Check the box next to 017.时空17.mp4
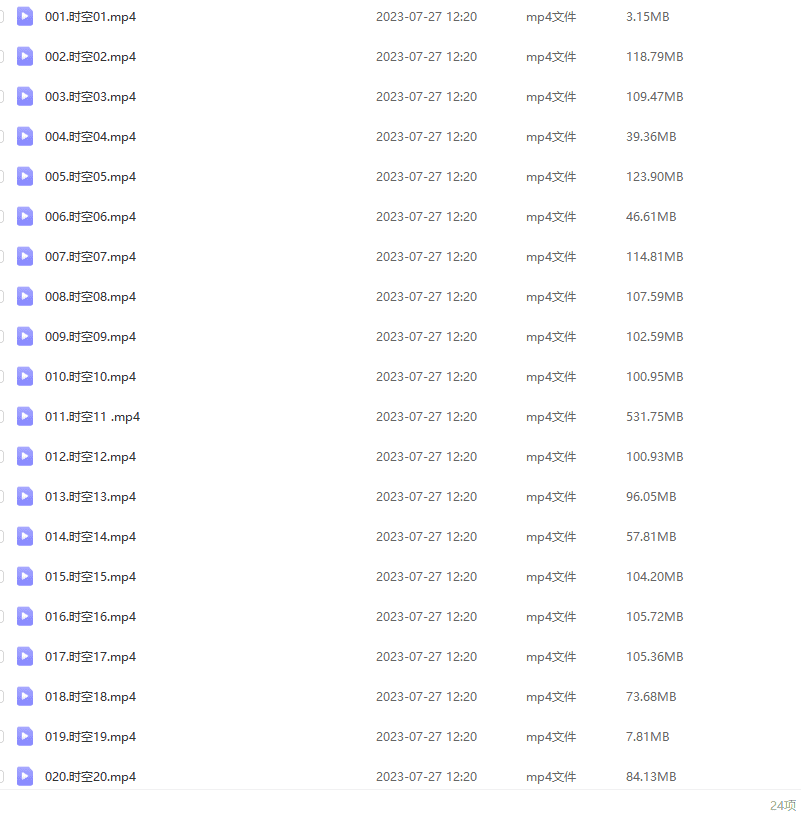The height and width of the screenshot is (813, 801). point(1,657)
